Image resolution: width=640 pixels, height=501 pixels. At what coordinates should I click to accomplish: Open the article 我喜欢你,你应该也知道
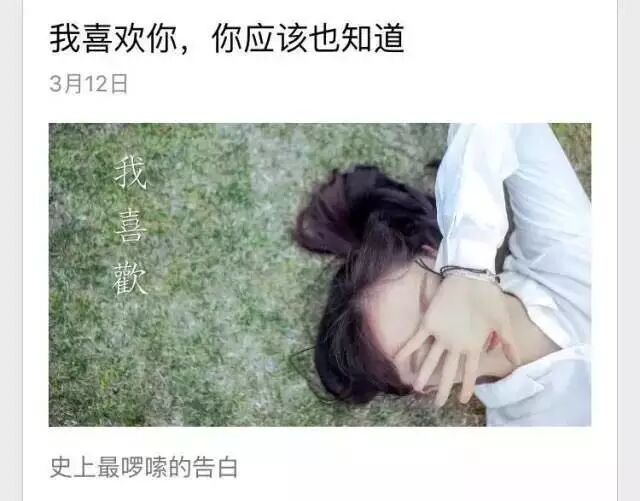click(227, 38)
